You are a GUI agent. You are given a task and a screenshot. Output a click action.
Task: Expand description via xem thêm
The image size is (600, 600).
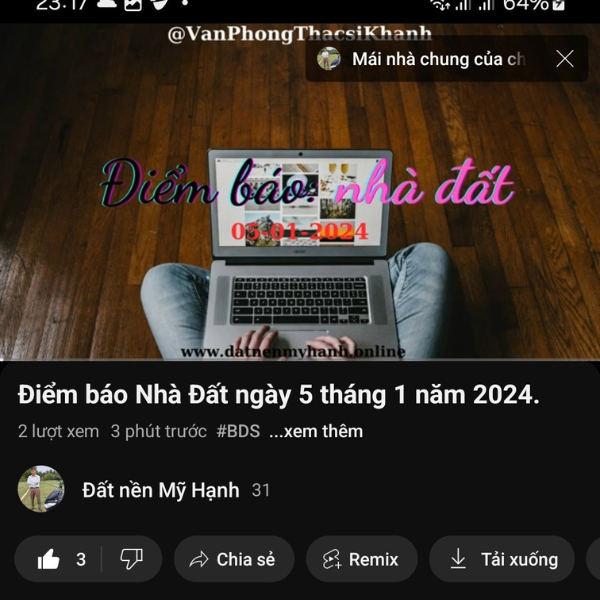tap(316, 432)
